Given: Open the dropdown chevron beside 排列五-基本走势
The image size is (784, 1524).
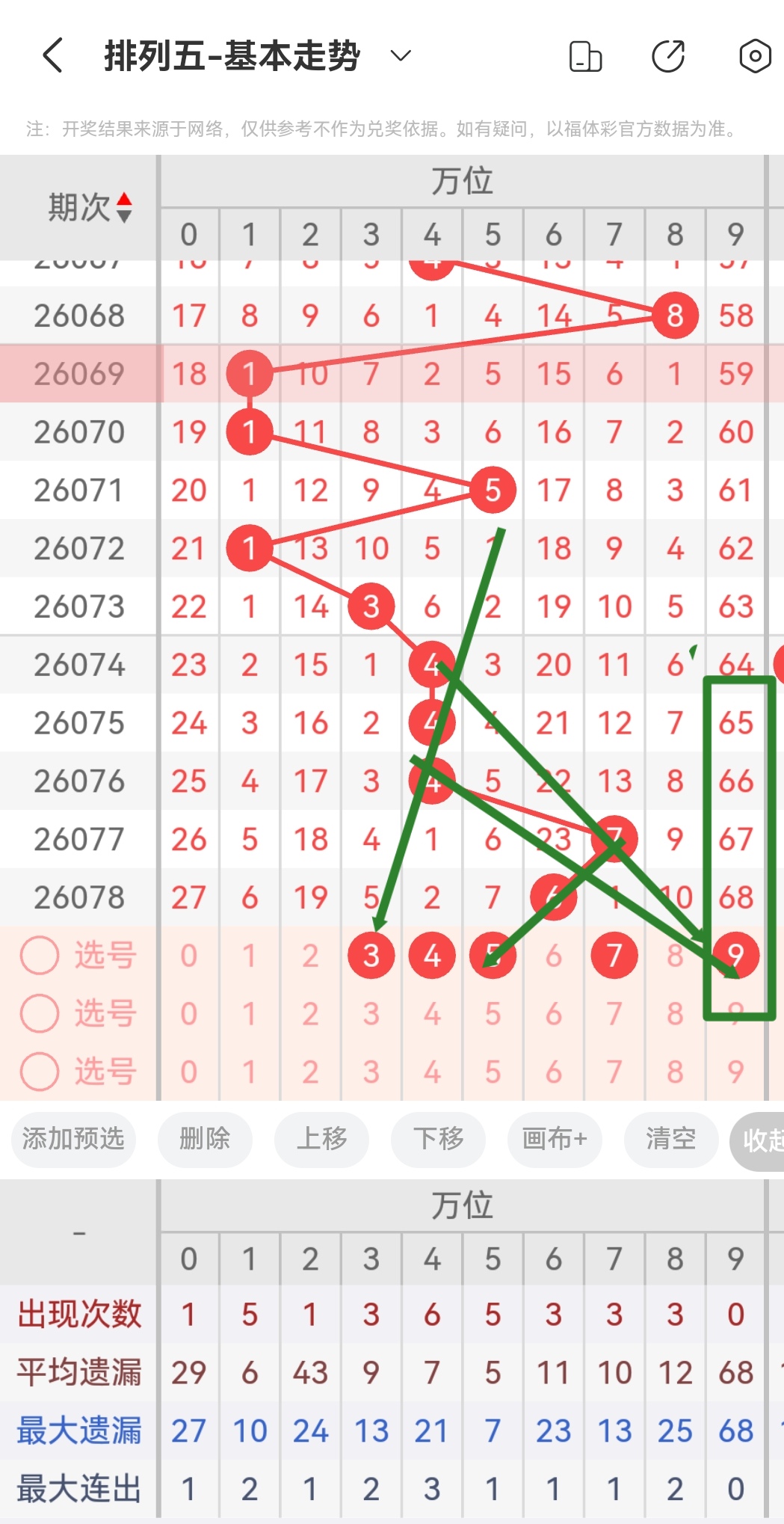Looking at the screenshot, I should [x=400, y=55].
